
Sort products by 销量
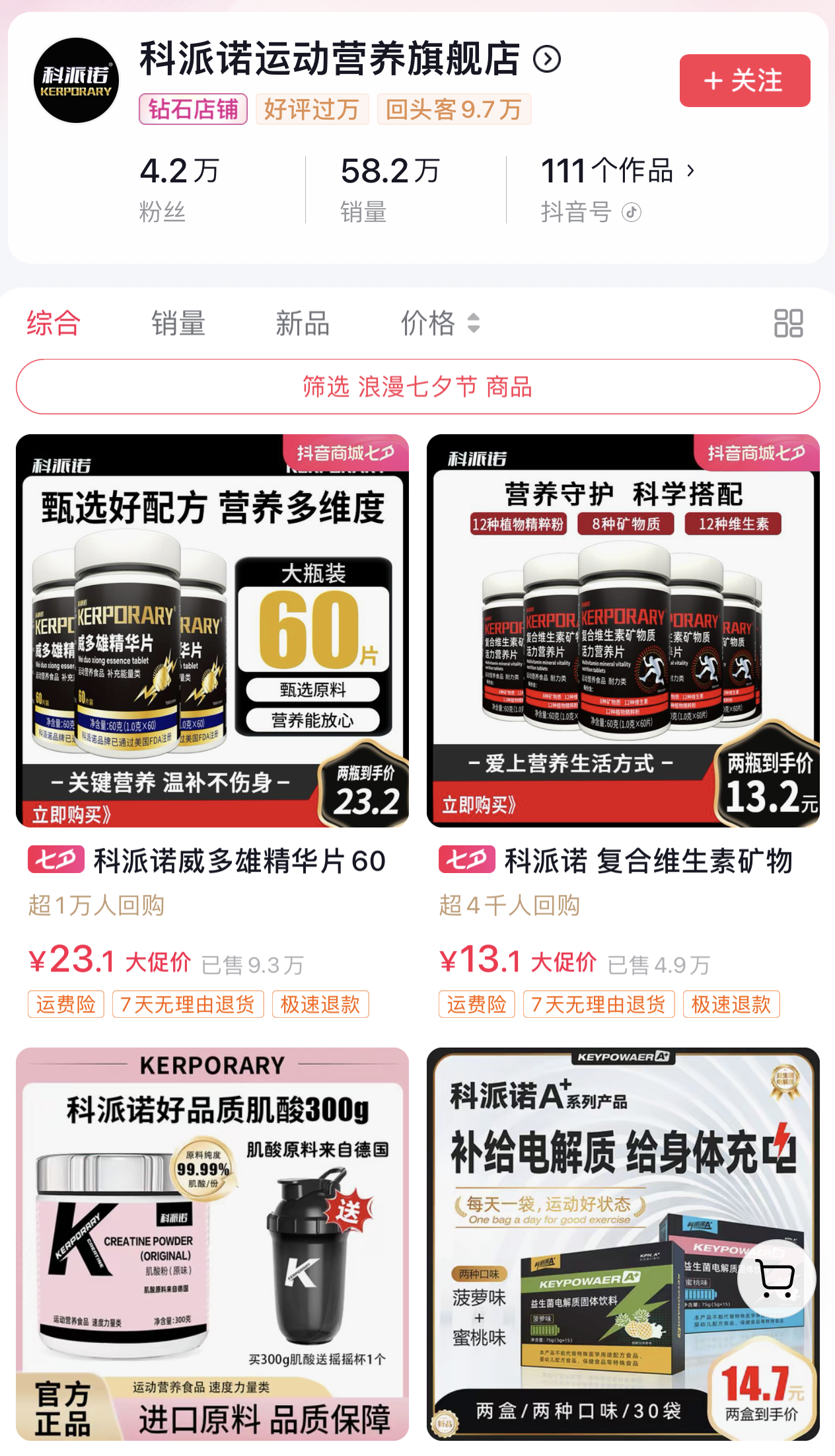coord(178,323)
